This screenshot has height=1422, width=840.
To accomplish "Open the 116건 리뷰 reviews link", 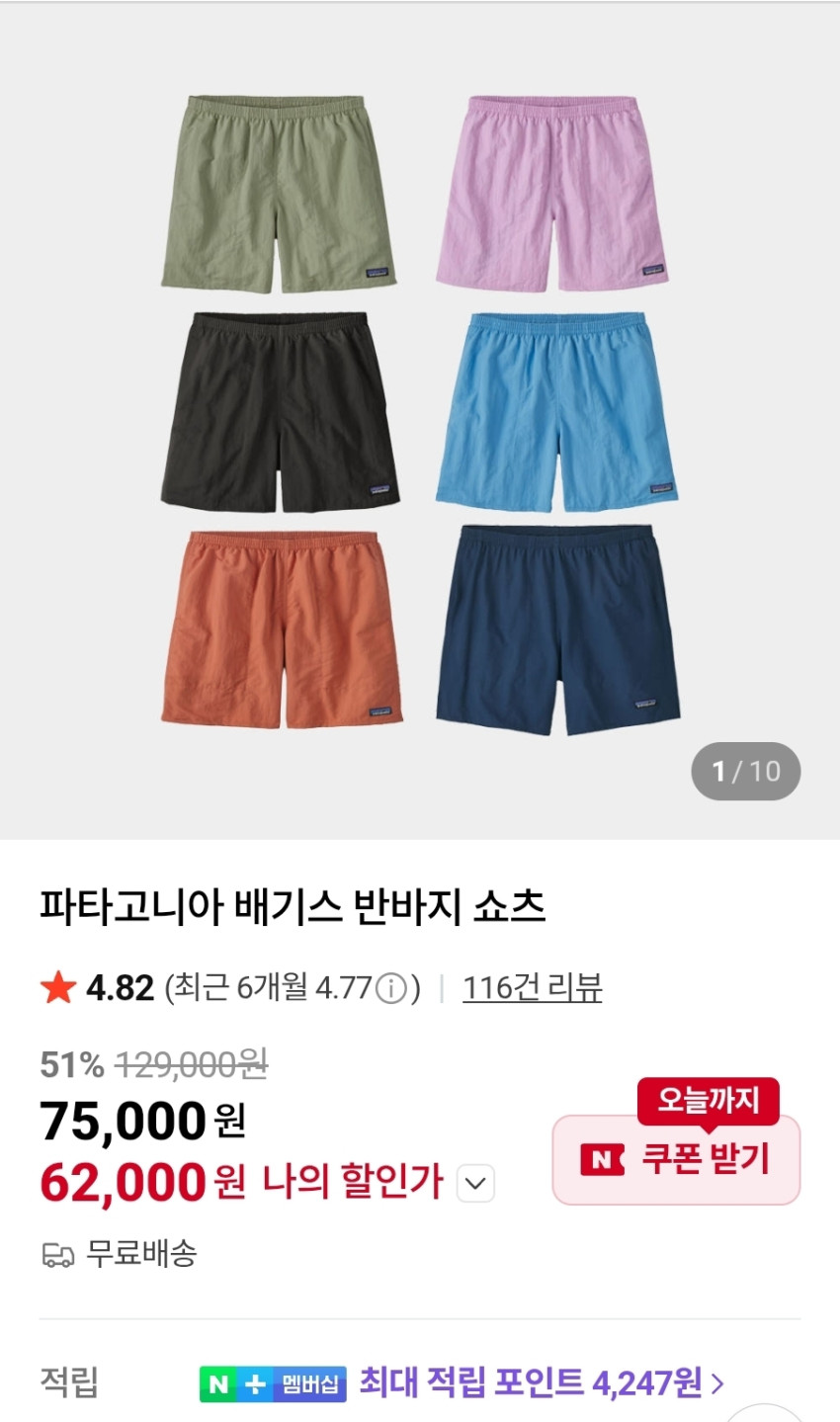I will [x=532, y=987].
